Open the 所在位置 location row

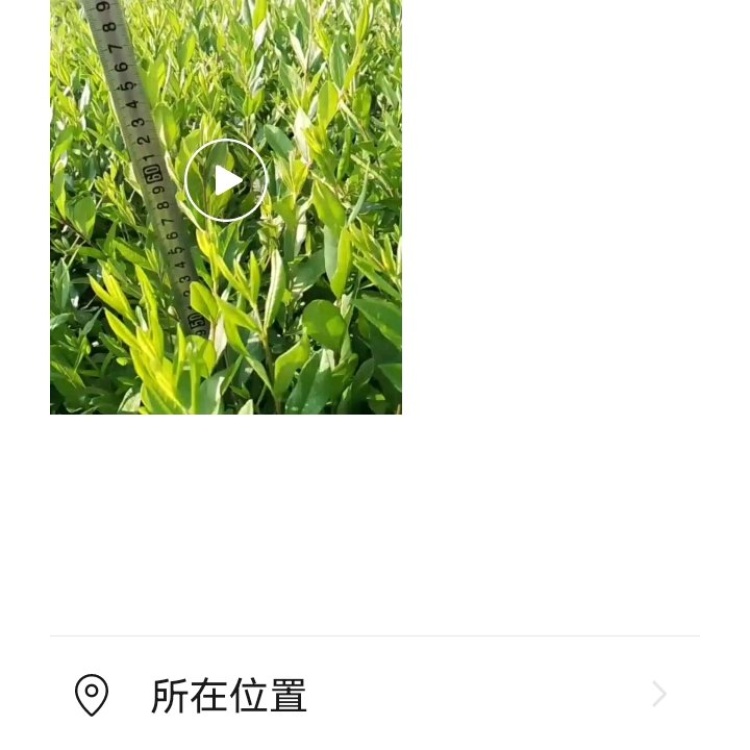[x=374, y=695]
